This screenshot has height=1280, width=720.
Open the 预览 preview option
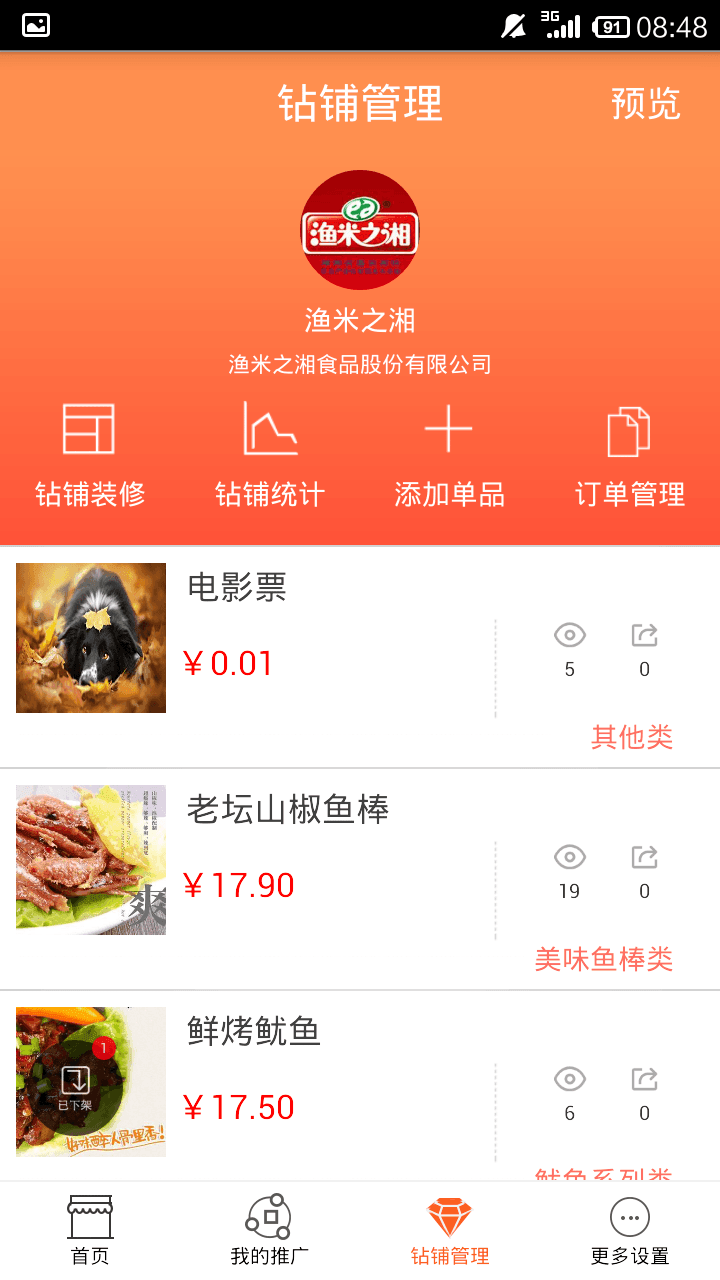tap(645, 103)
